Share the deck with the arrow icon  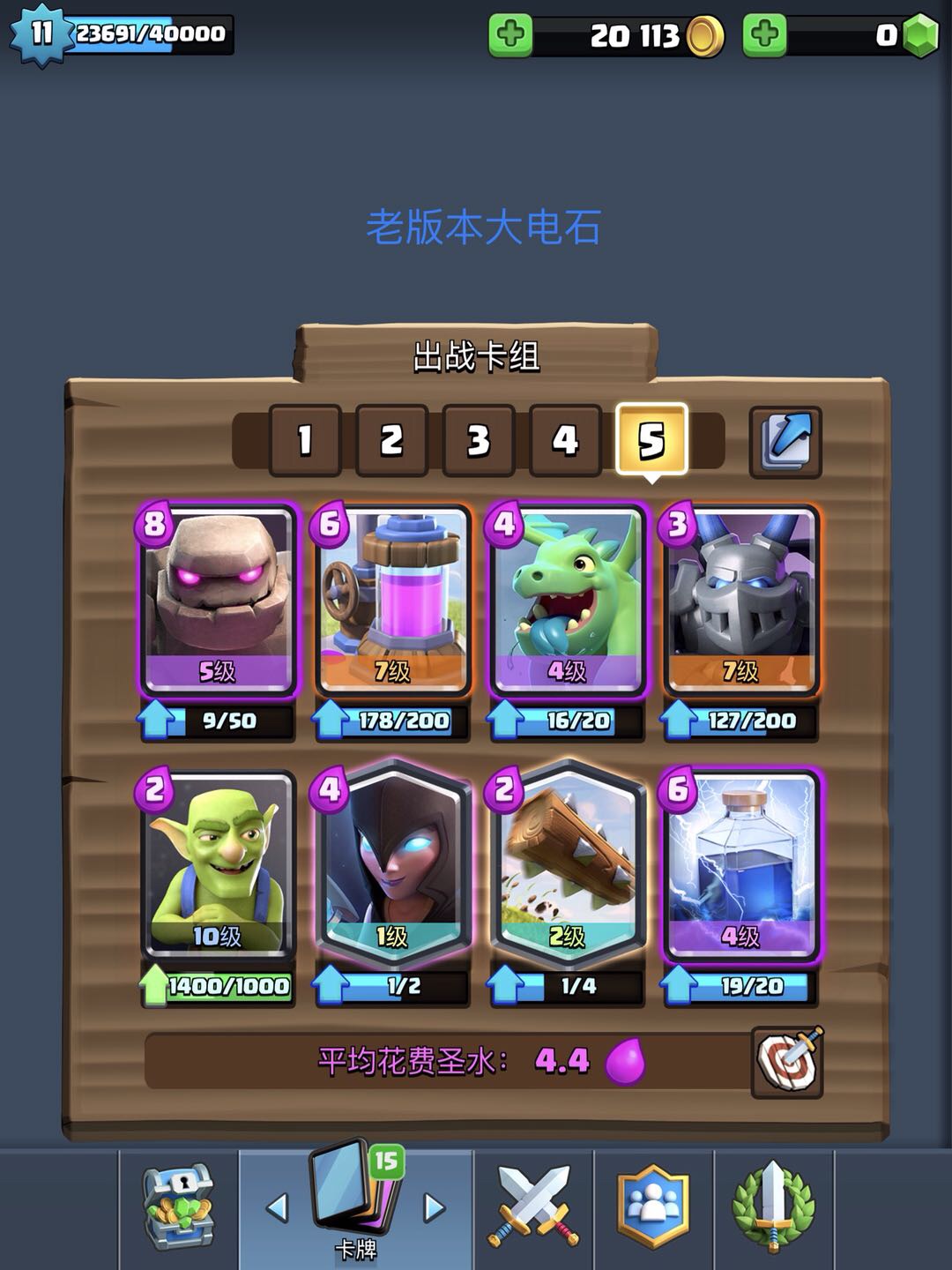click(x=785, y=442)
